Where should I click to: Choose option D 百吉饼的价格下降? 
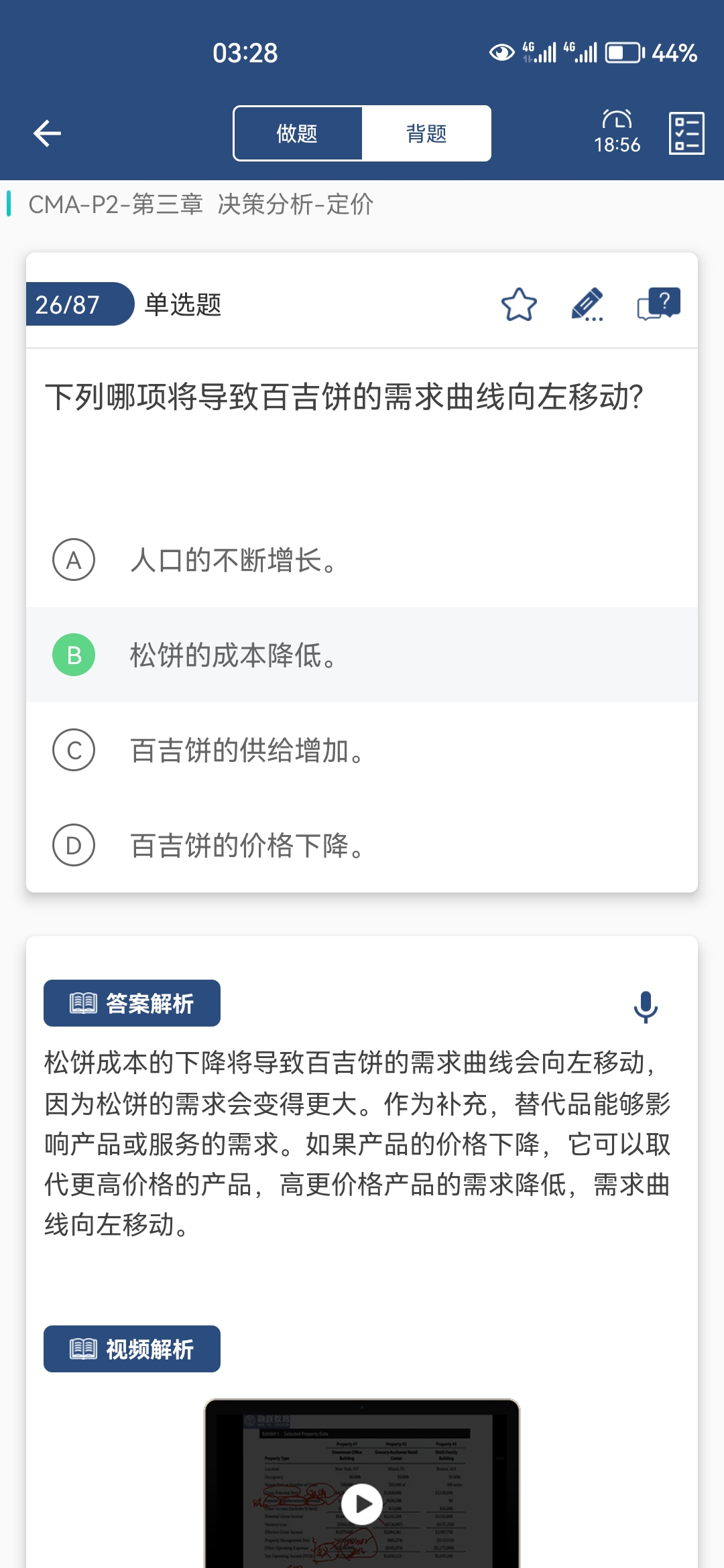pyautogui.click(x=362, y=845)
